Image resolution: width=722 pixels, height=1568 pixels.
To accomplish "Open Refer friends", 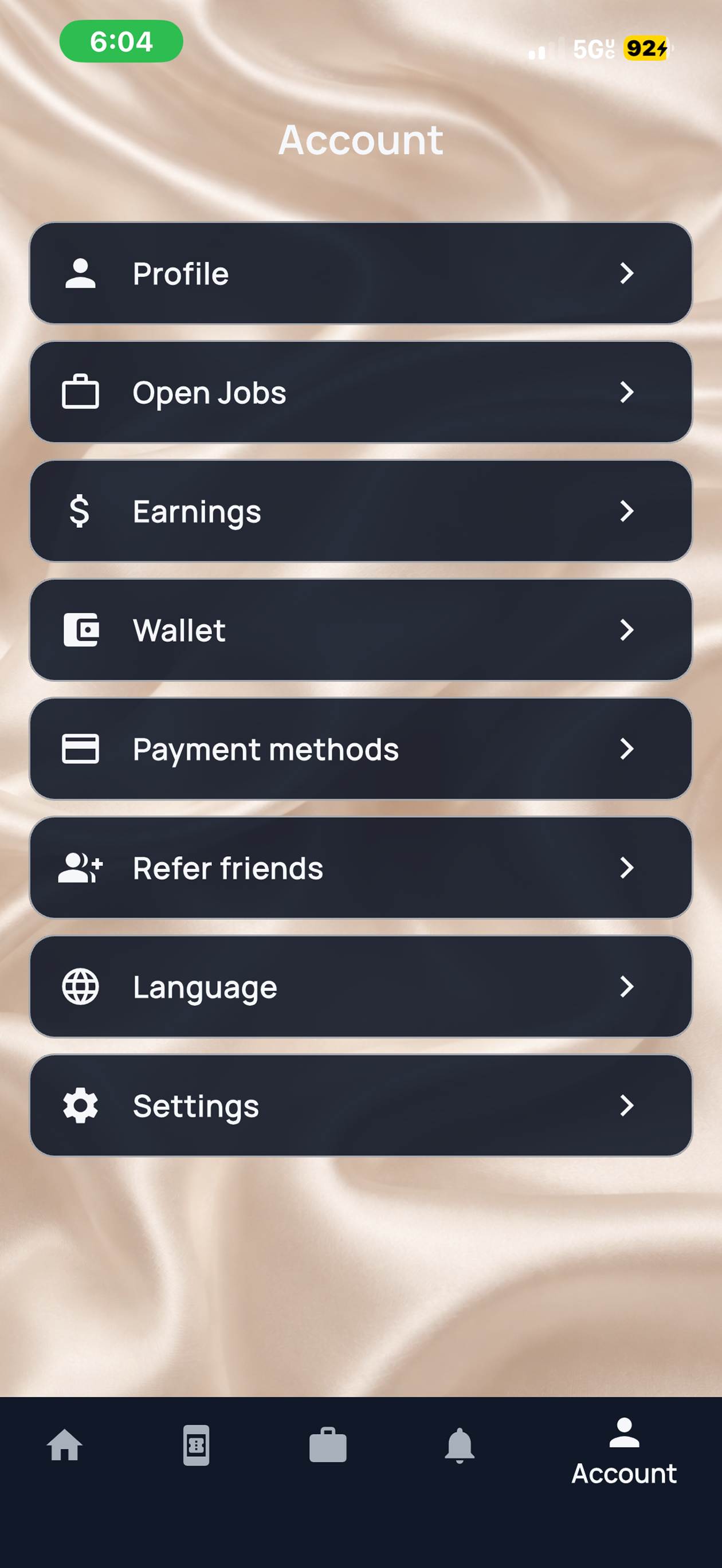I will 361,868.
